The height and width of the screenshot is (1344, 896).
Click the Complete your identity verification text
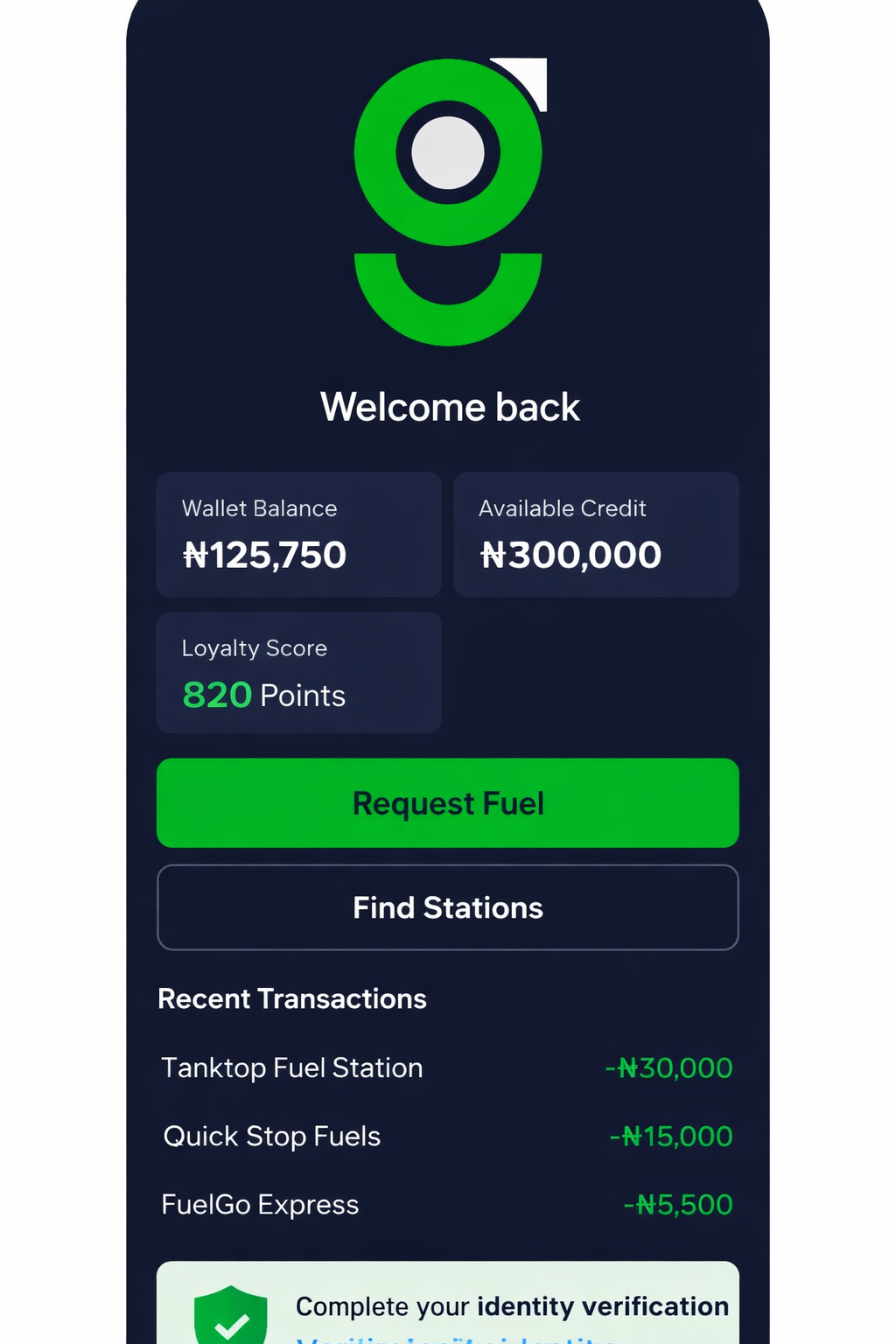512,1306
